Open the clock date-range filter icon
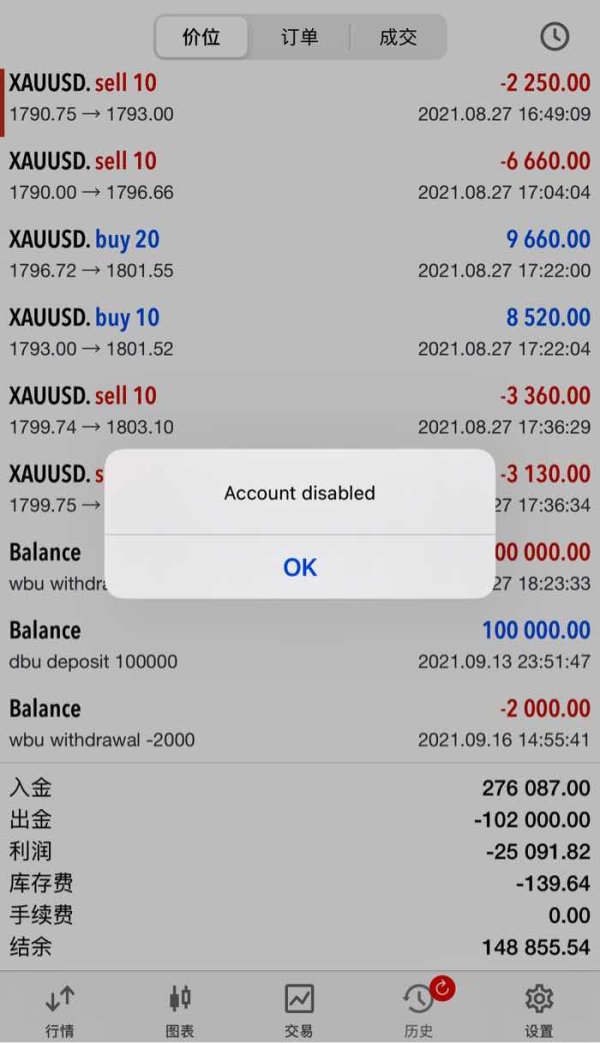This screenshot has width=600, height=1043. tap(554, 37)
